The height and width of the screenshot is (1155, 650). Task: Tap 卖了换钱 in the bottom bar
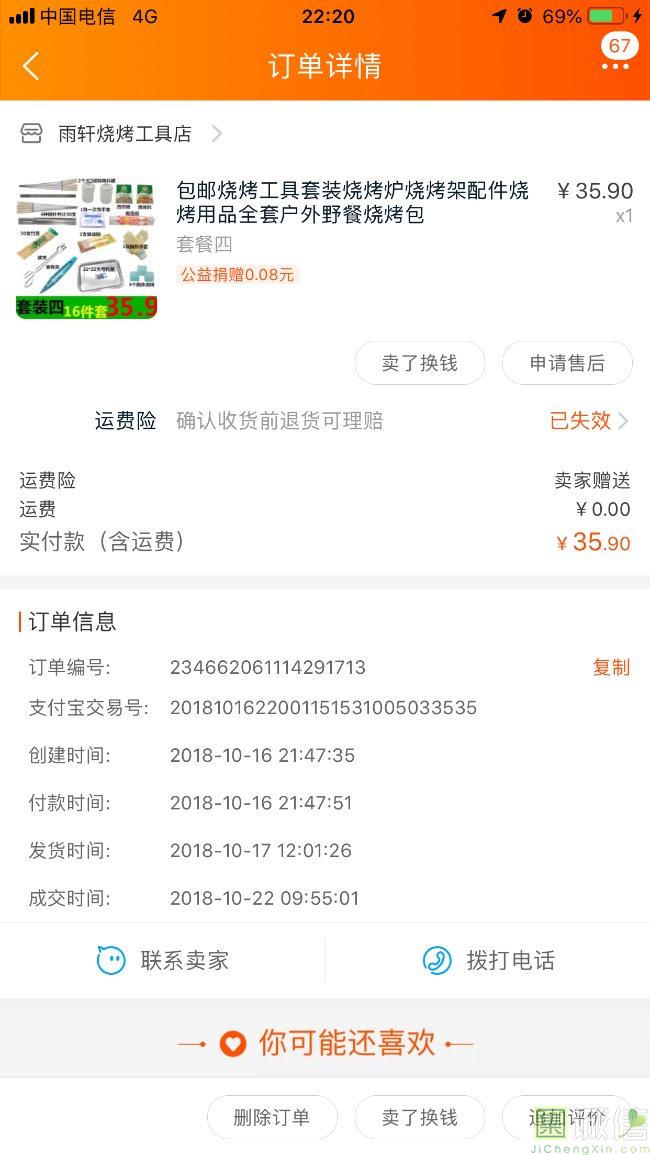click(419, 1117)
